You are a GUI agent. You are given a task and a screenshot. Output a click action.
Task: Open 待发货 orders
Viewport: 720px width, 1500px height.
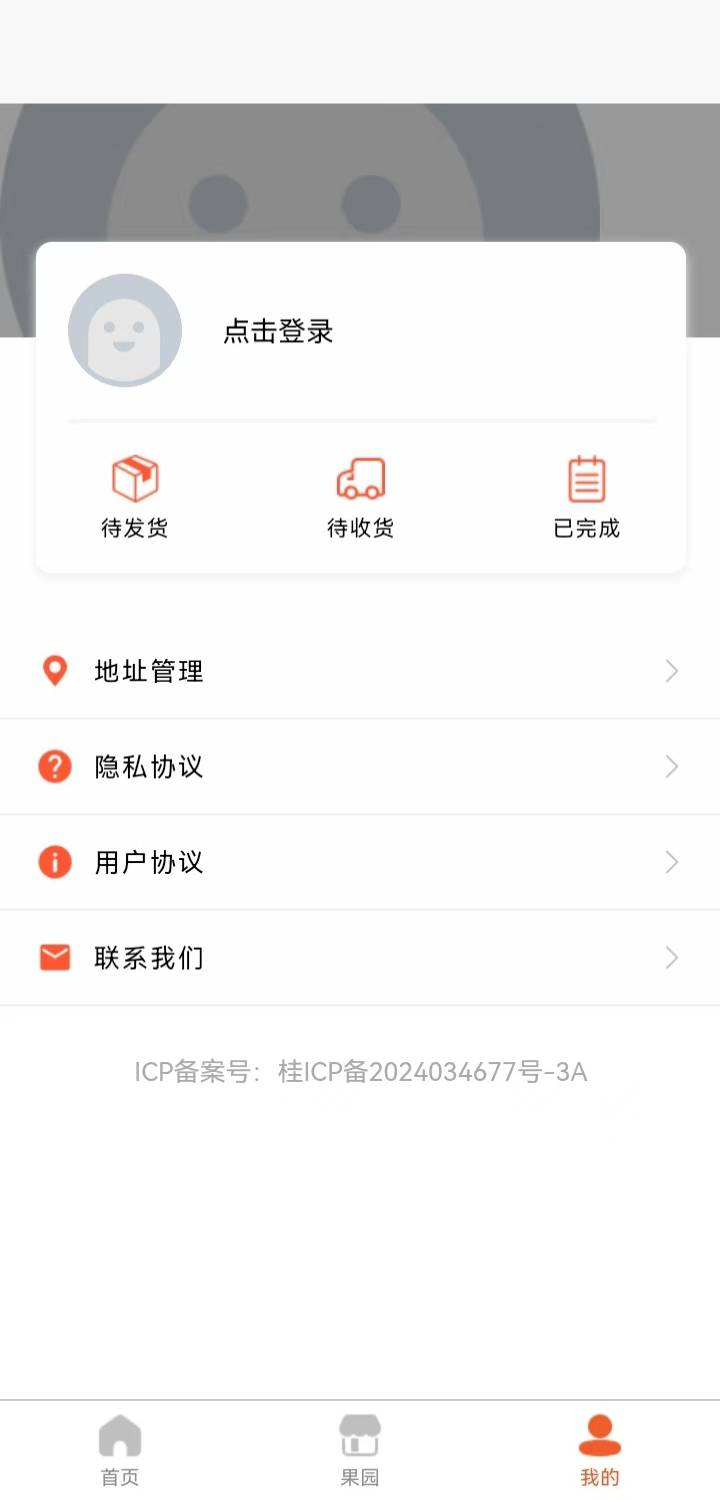pyautogui.click(x=135, y=497)
